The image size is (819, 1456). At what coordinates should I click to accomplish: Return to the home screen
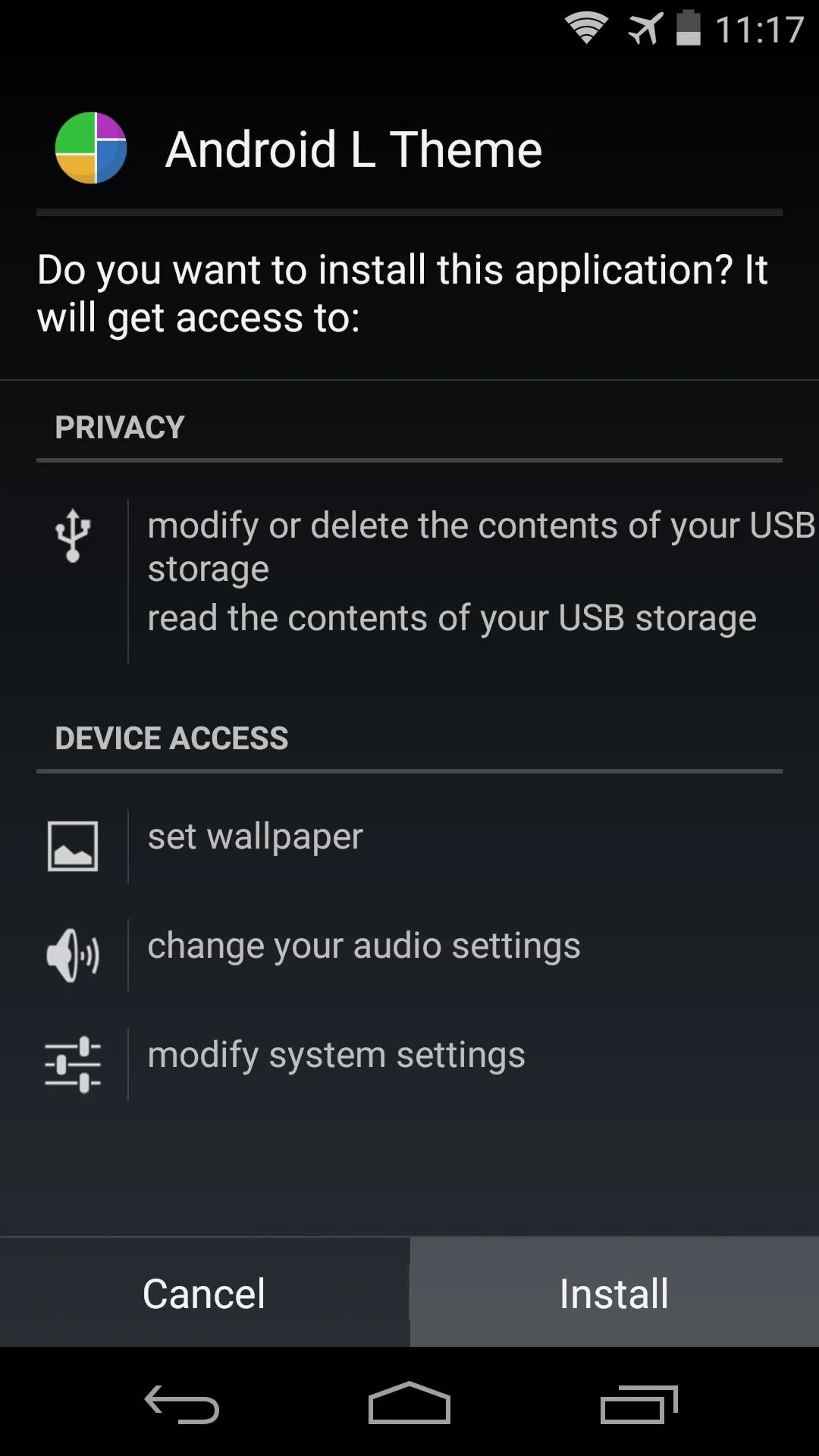[409, 1403]
